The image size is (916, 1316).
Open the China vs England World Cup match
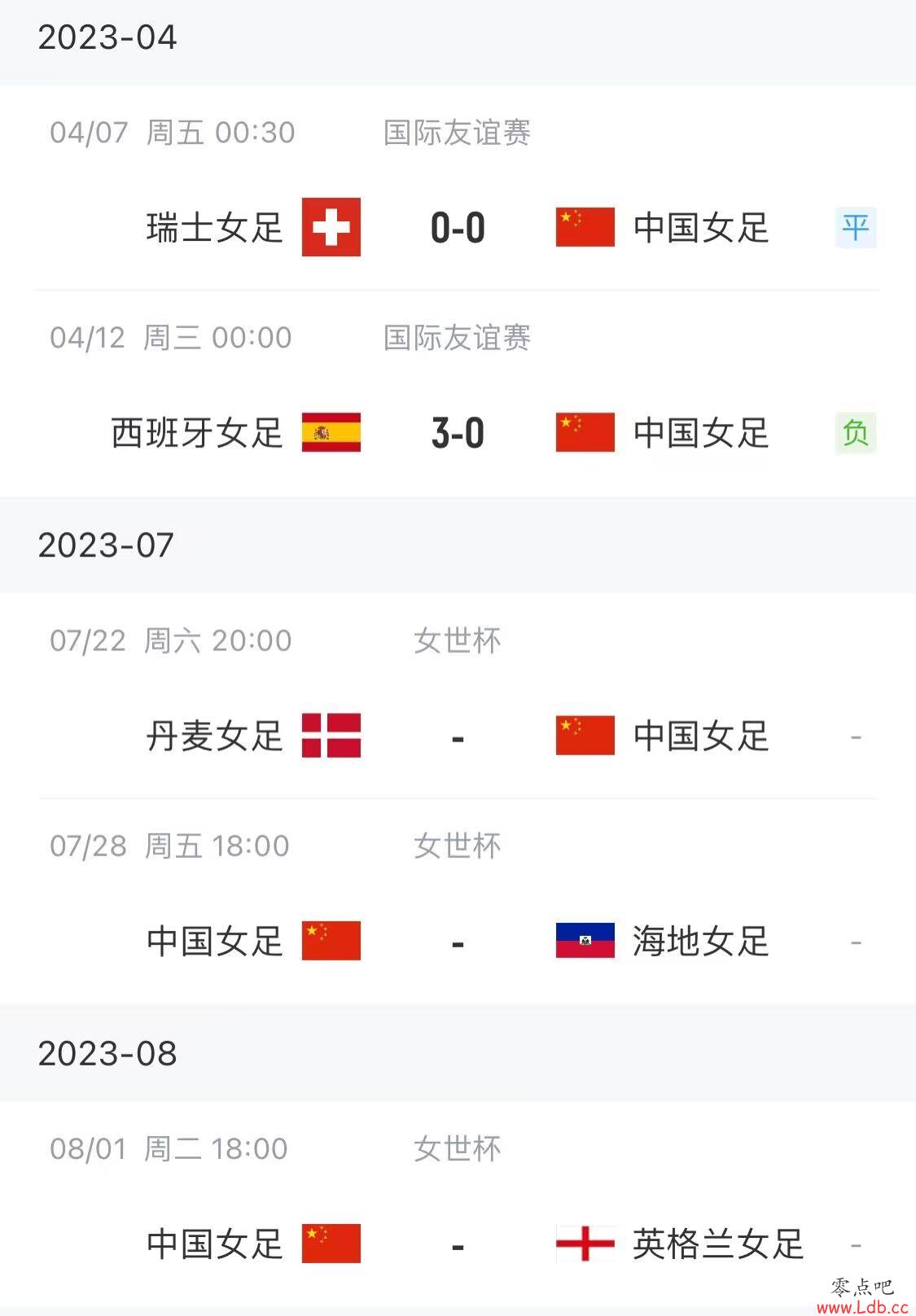[x=458, y=1244]
